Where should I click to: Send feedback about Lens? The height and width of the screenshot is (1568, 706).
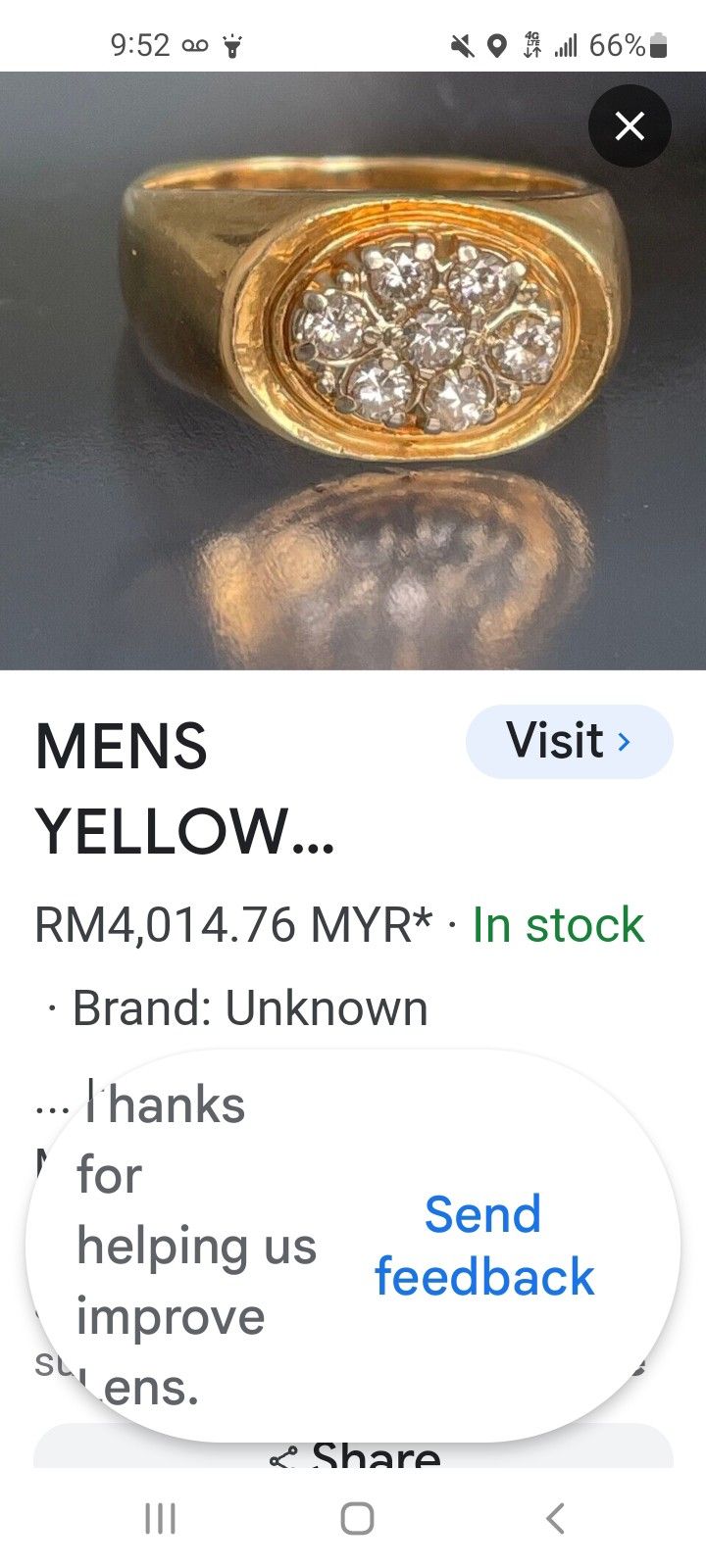pos(484,1245)
